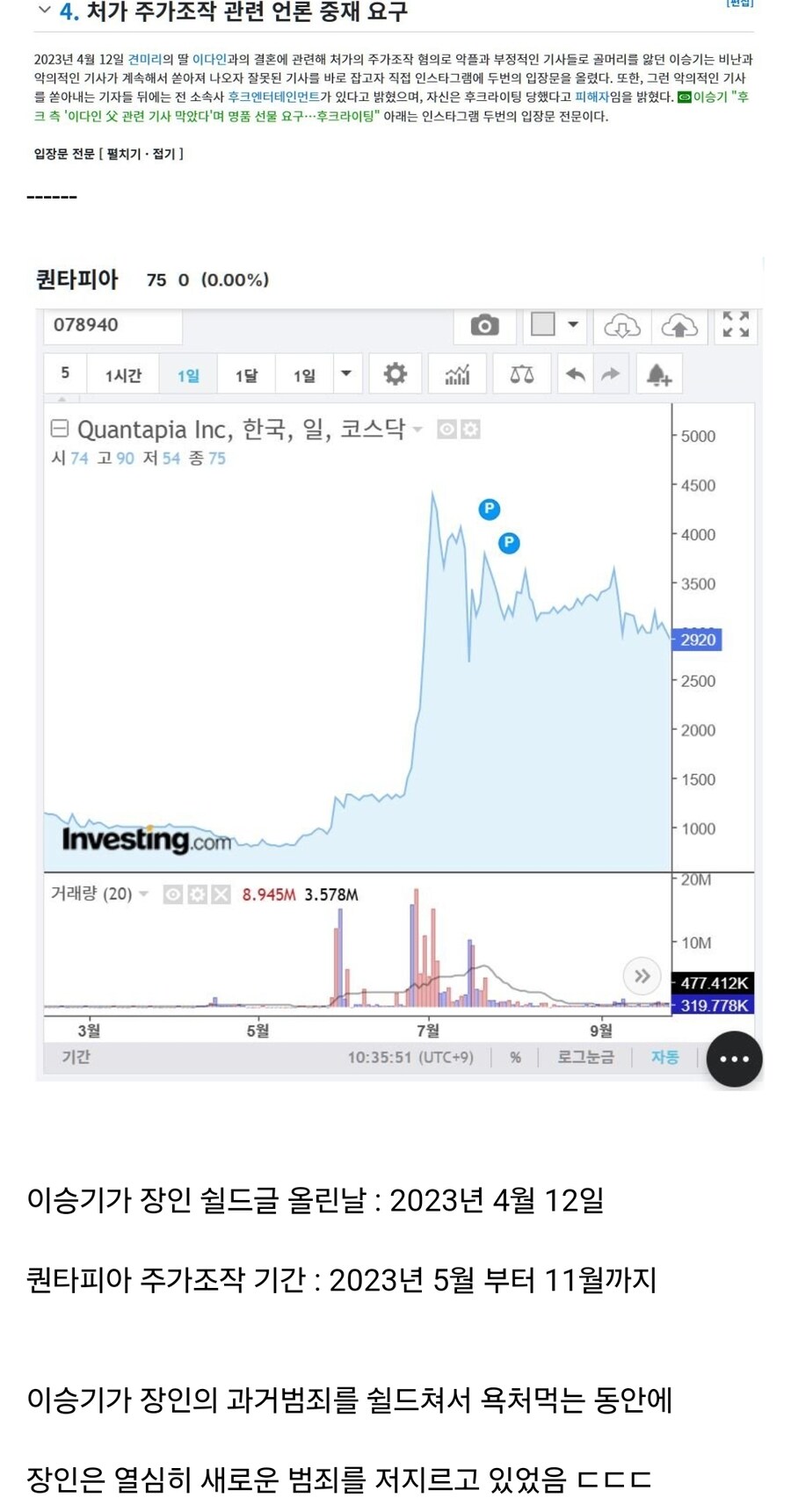Undo the last chart action
The width and height of the screenshot is (791, 1512).
(x=575, y=373)
